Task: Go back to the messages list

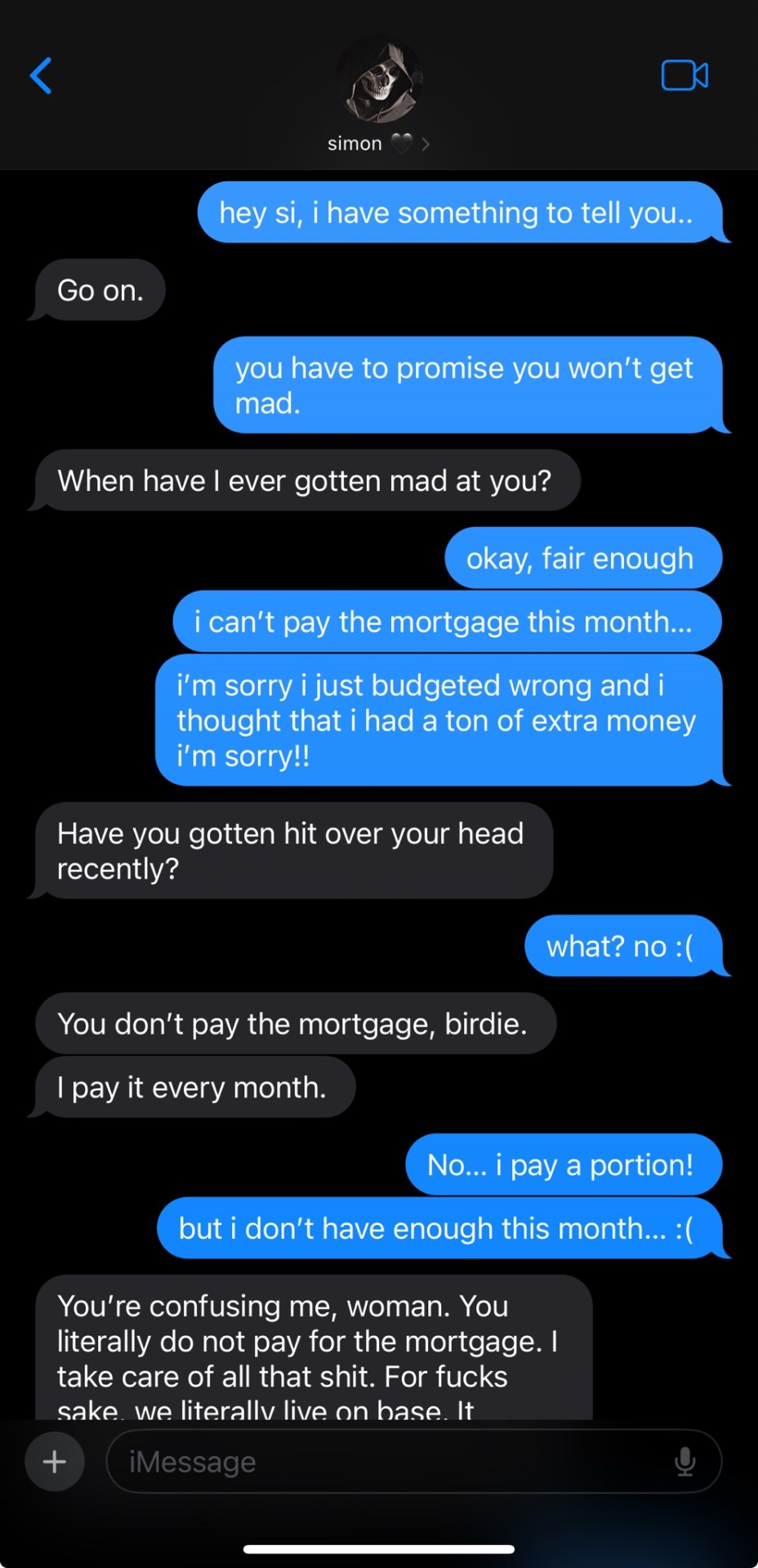Action: pos(41,76)
